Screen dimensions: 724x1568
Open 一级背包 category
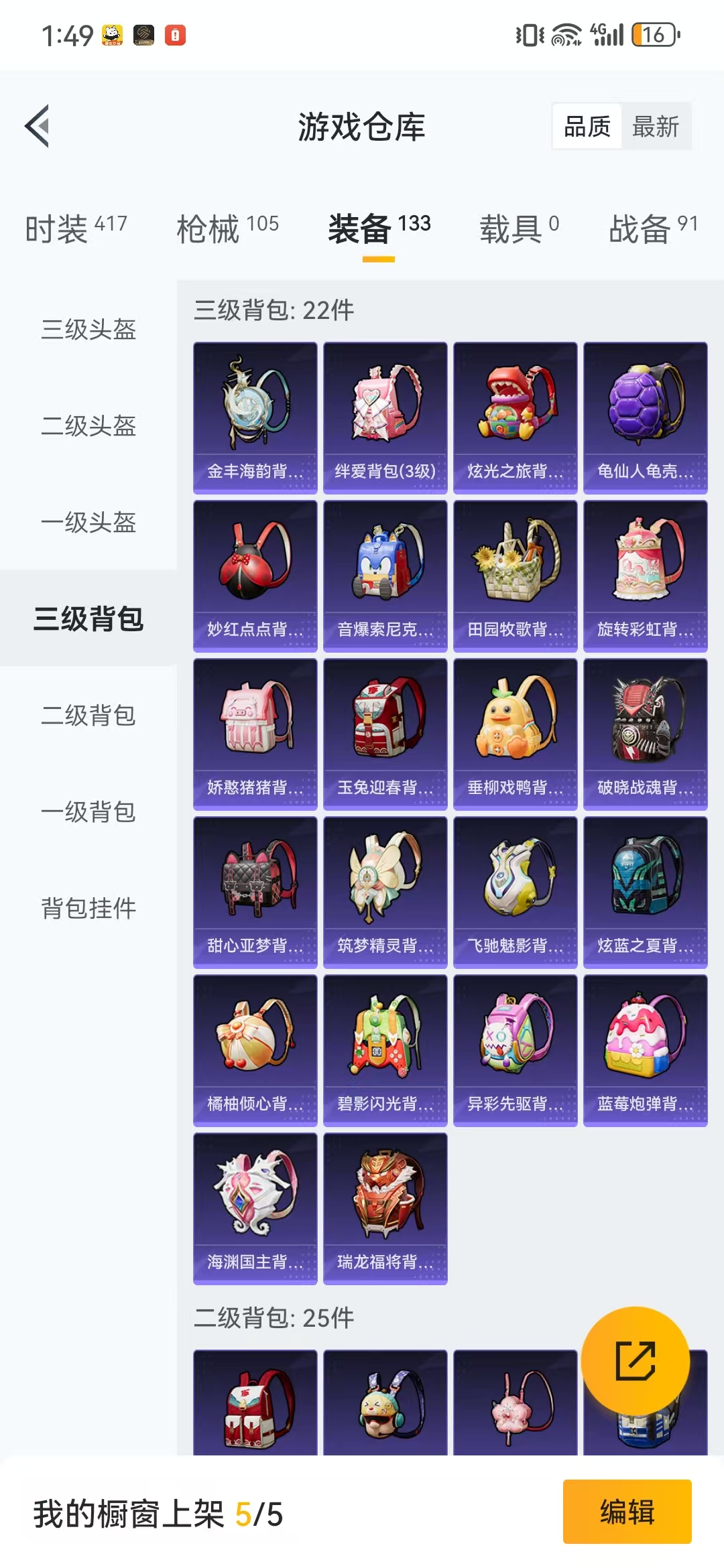click(88, 811)
